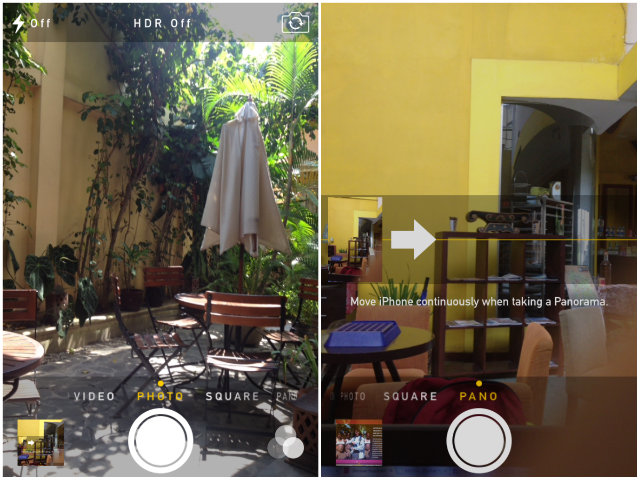Tap the panorama arrow to reverse direction
This screenshot has width=640, height=480.
pyautogui.click(x=412, y=240)
